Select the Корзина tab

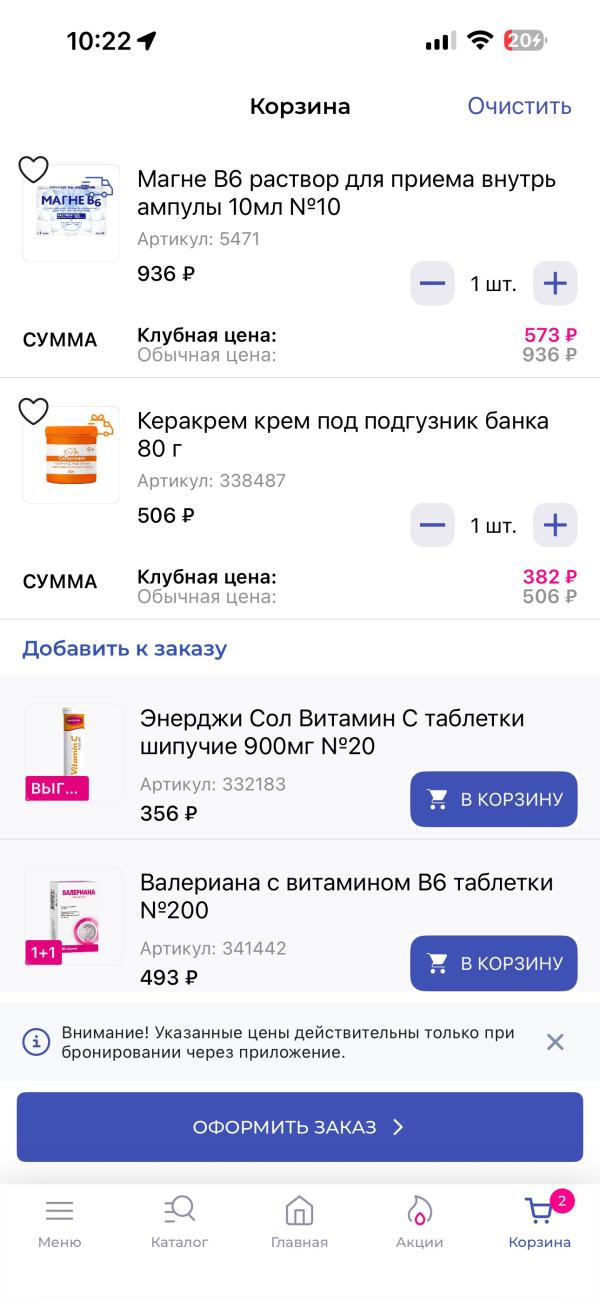tap(539, 1222)
